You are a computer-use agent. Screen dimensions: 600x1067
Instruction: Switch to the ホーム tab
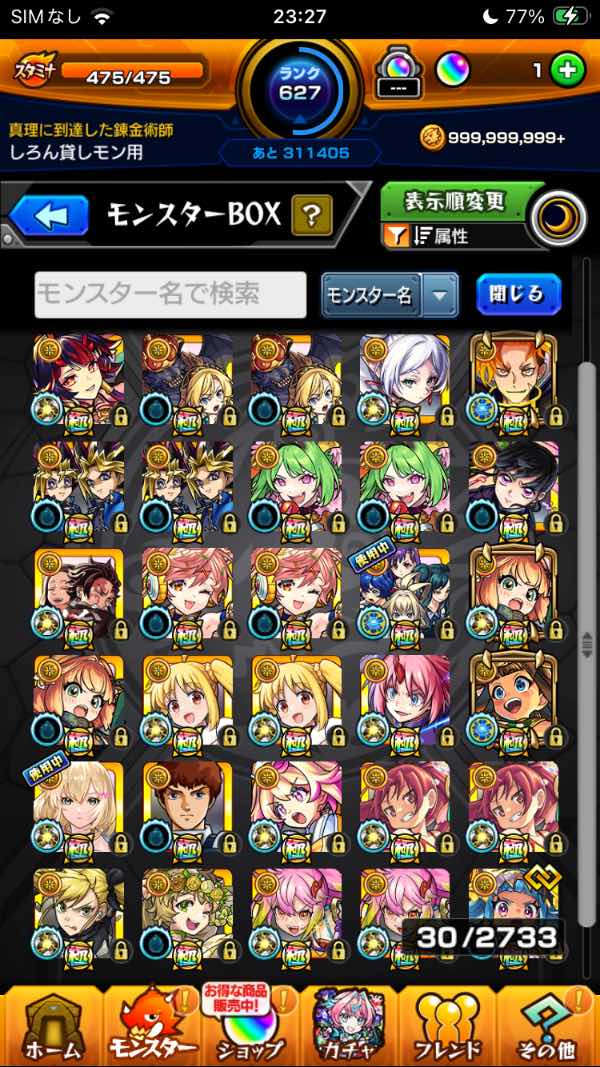(50, 1025)
